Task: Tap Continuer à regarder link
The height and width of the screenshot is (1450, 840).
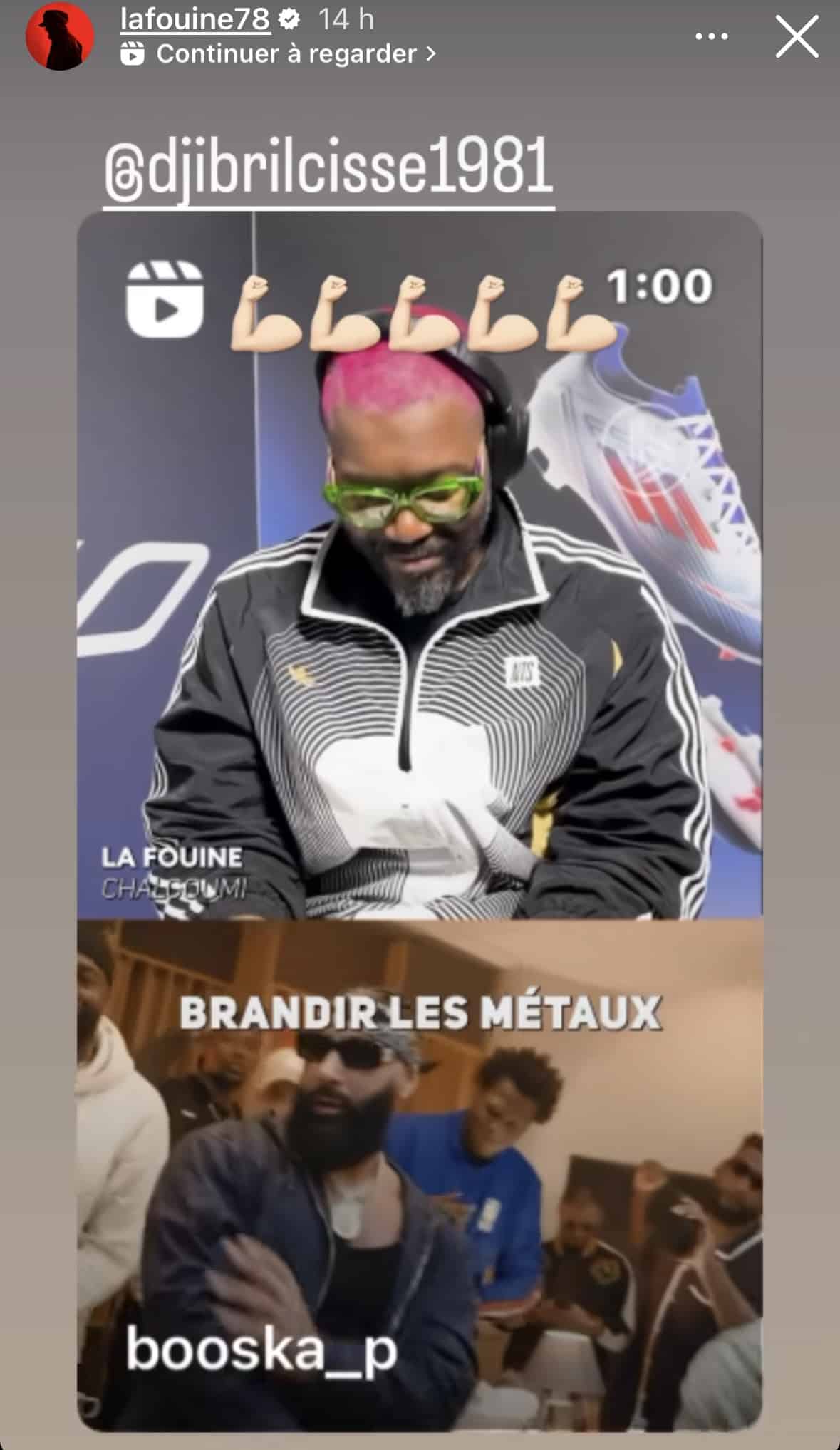Action: [x=286, y=54]
